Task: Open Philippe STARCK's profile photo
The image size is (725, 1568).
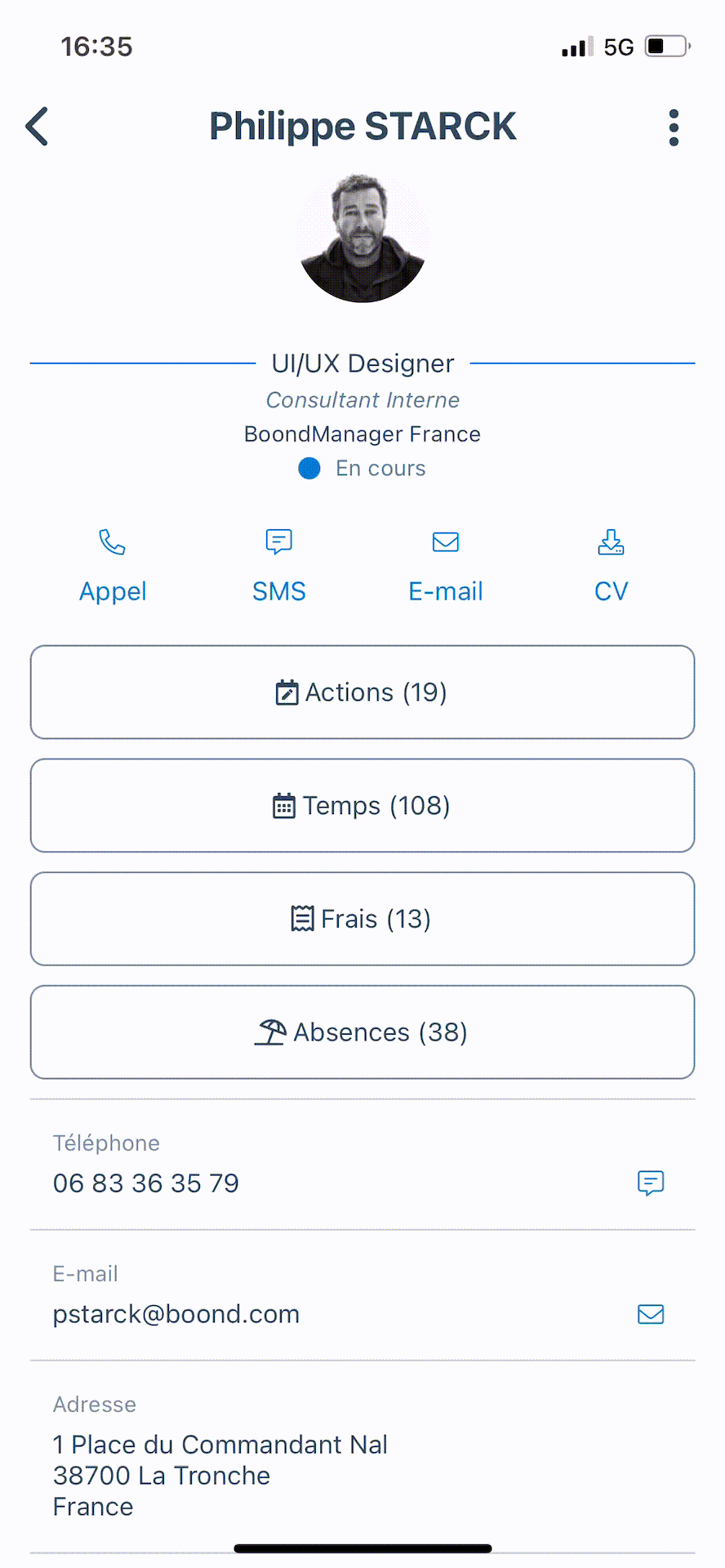Action: (362, 238)
